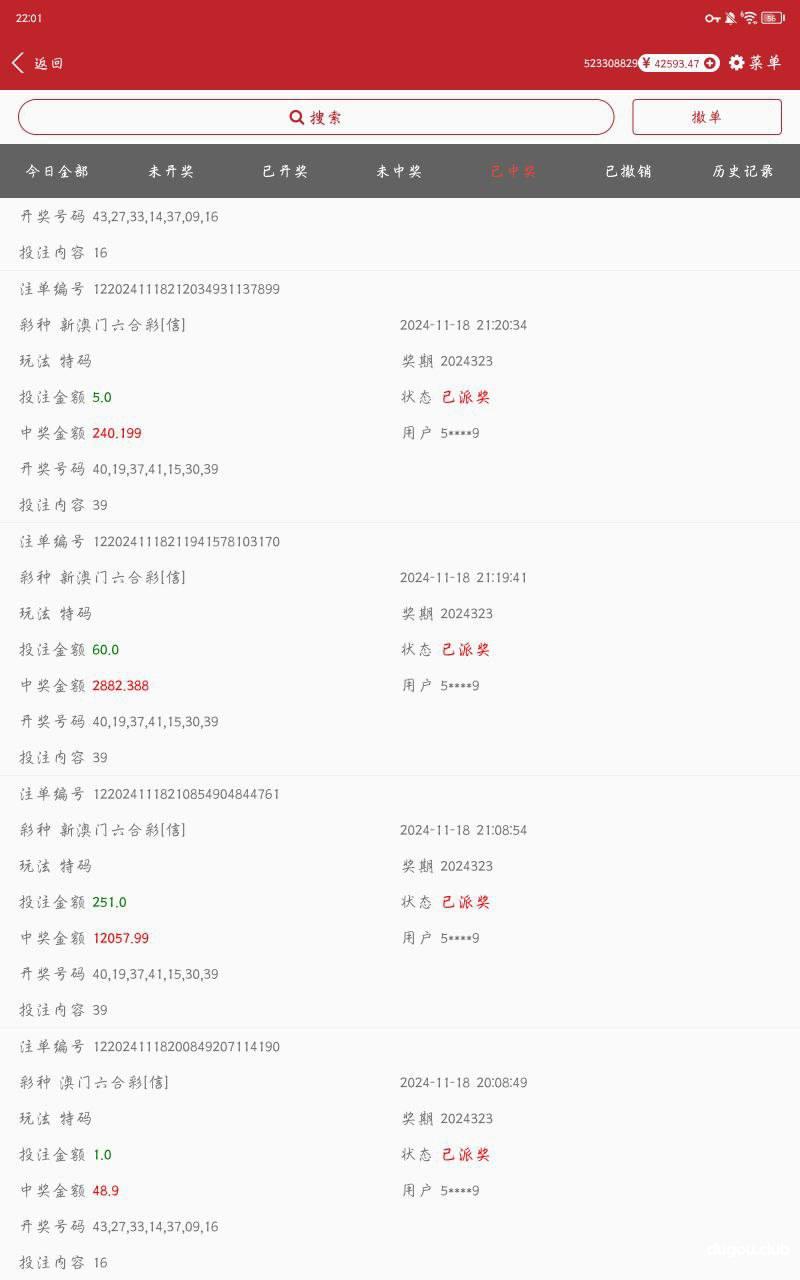
Task: Select the 已开奖 tab
Action: pyautogui.click(x=285, y=171)
